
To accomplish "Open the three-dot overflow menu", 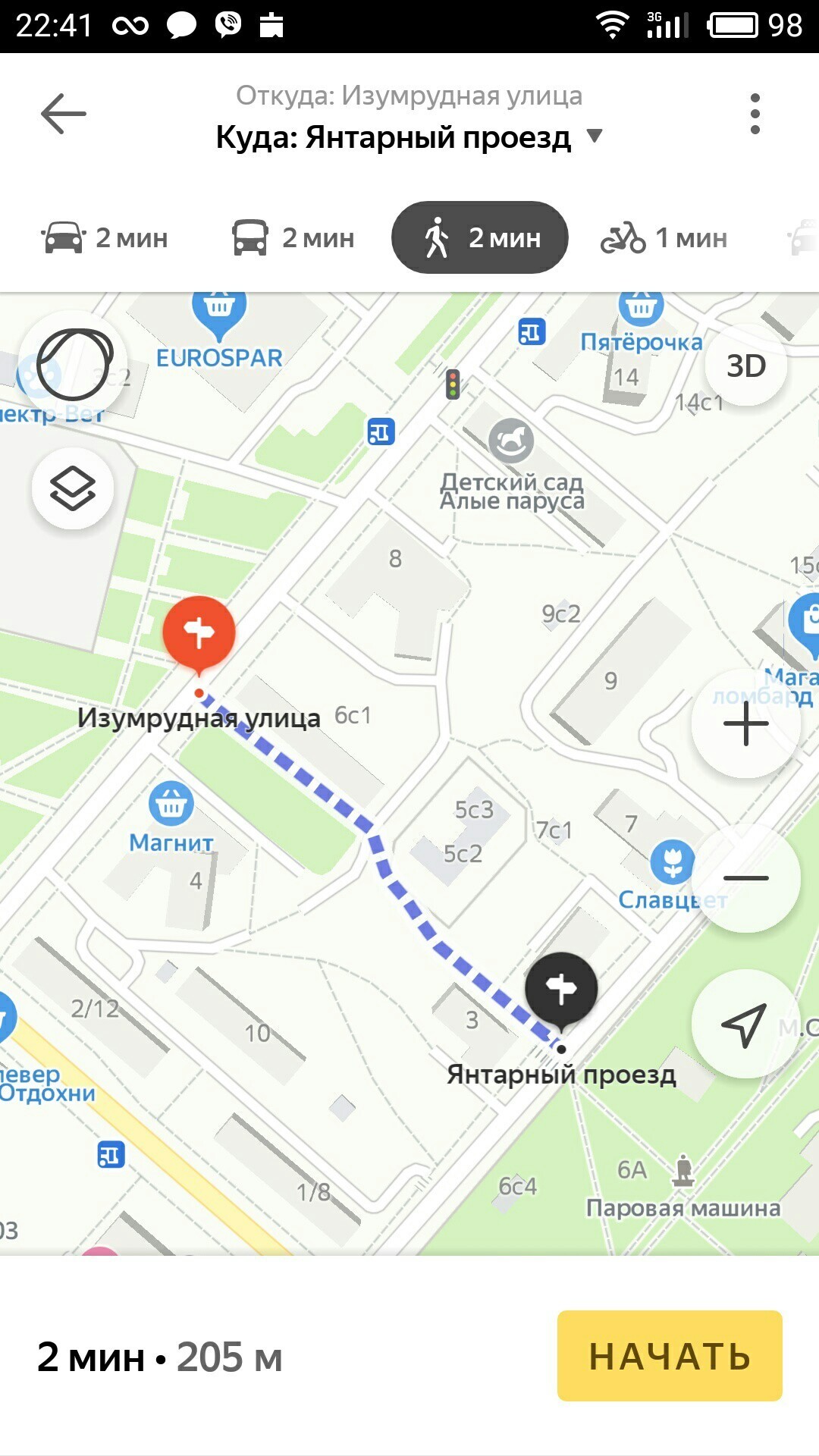I will [x=755, y=114].
